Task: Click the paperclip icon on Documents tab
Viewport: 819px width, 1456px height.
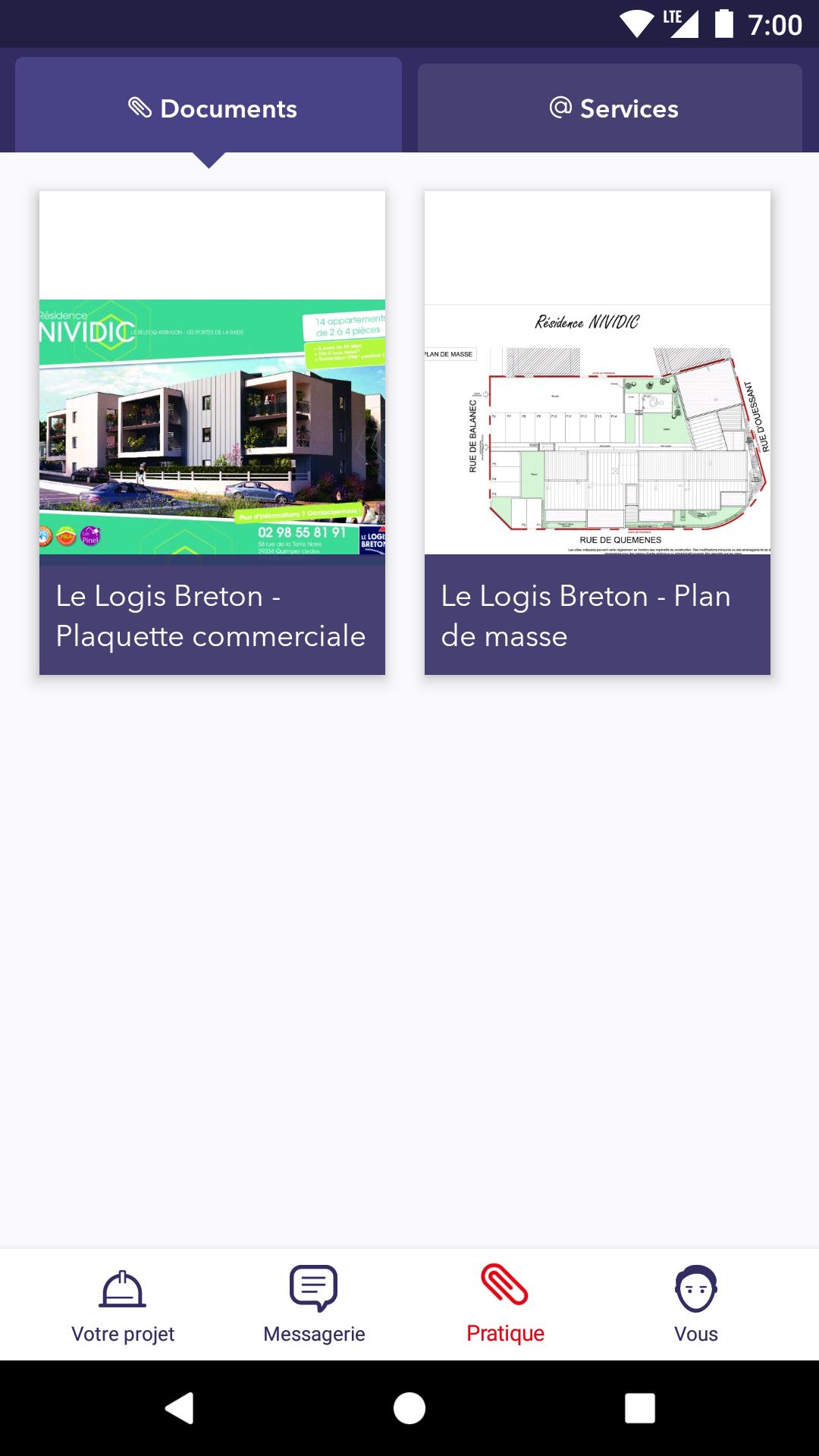Action: (140, 108)
